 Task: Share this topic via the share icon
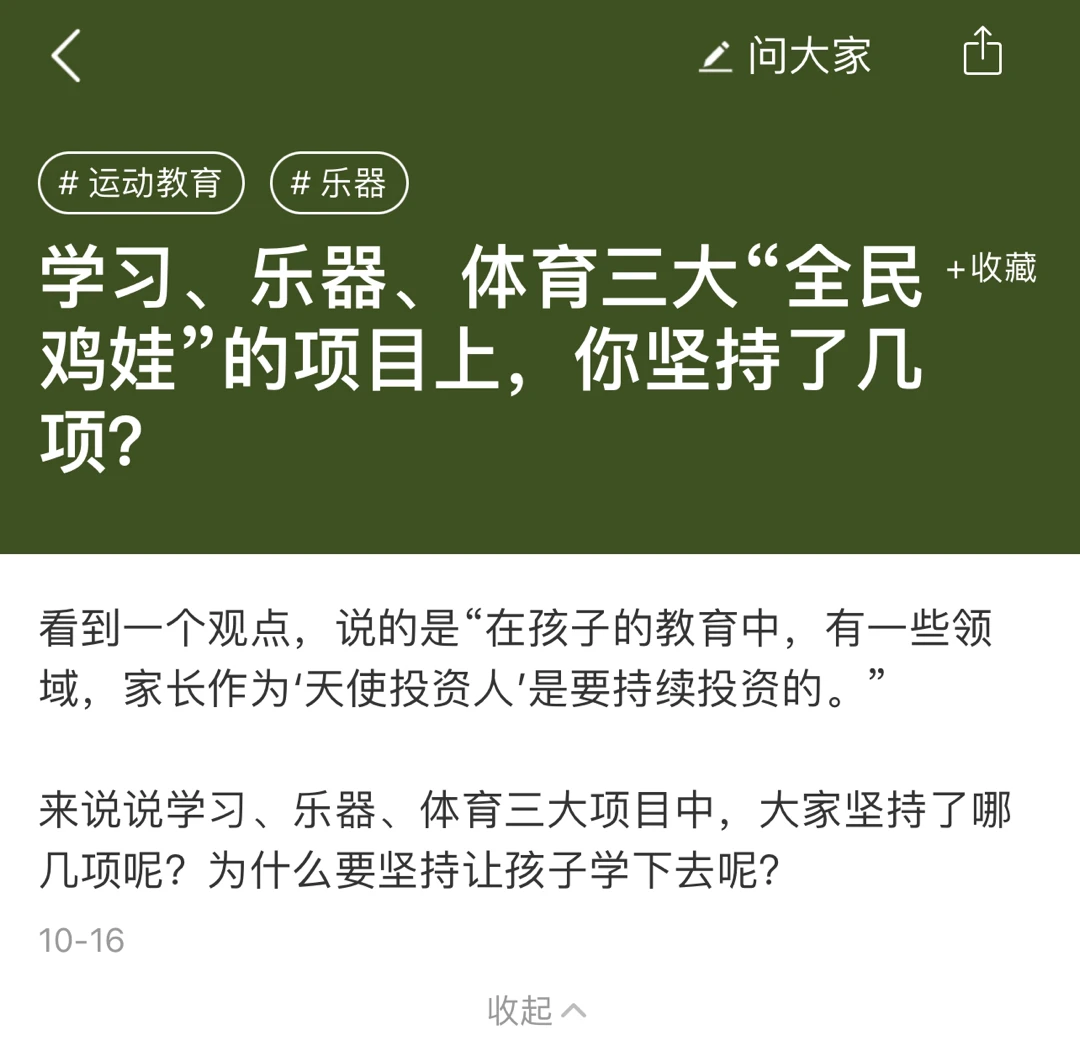(x=982, y=52)
